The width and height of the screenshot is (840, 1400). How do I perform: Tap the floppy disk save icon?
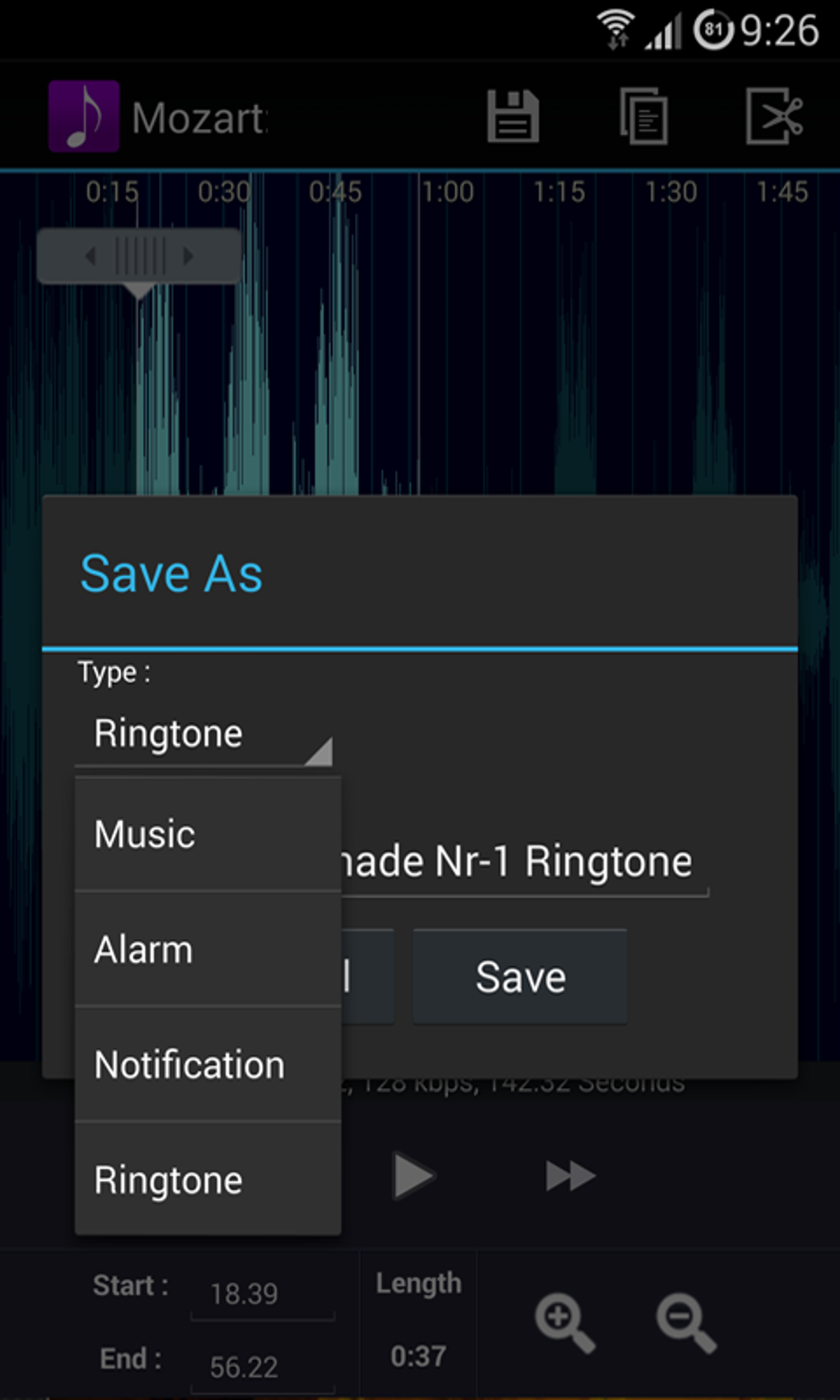[x=513, y=116]
